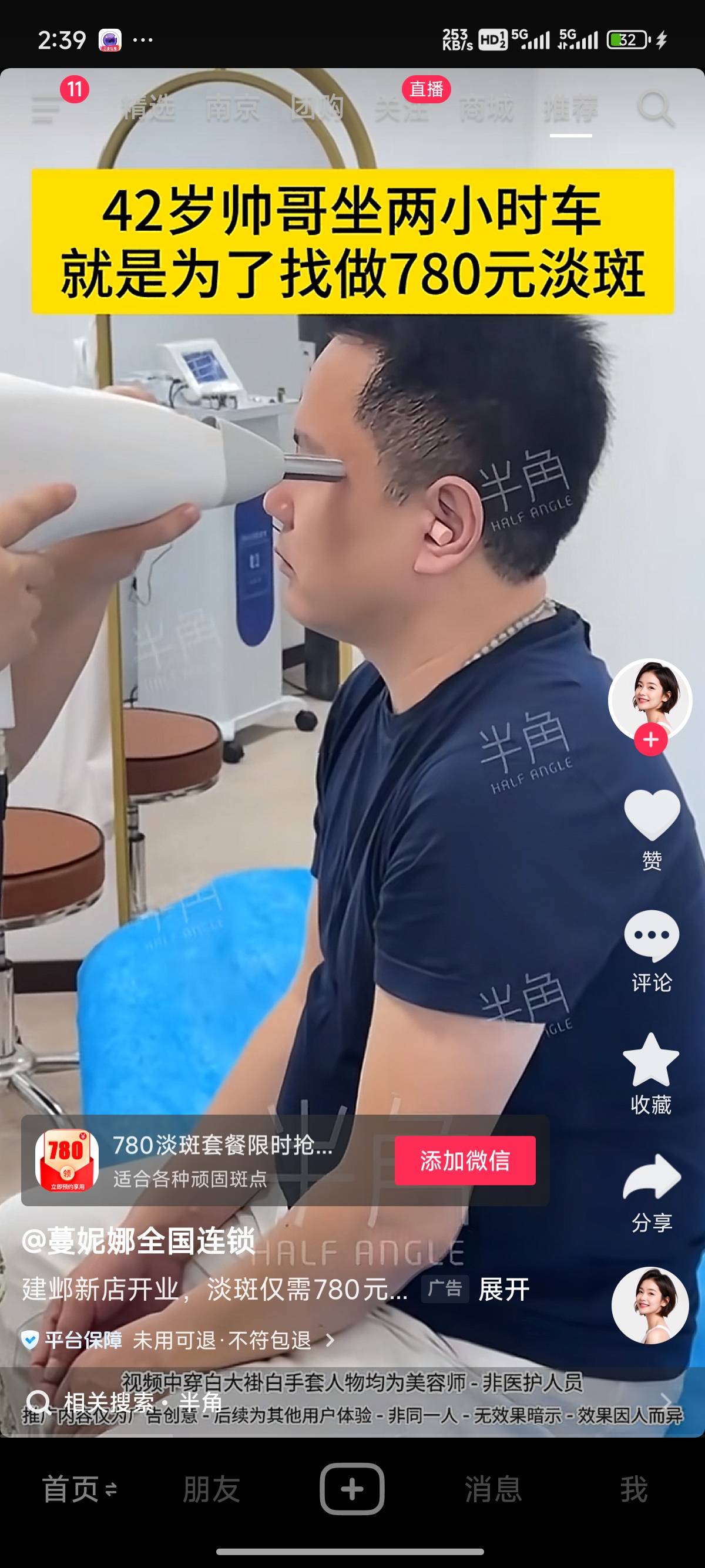Open @蔓妮娜全国连锁 profile

[139, 1240]
